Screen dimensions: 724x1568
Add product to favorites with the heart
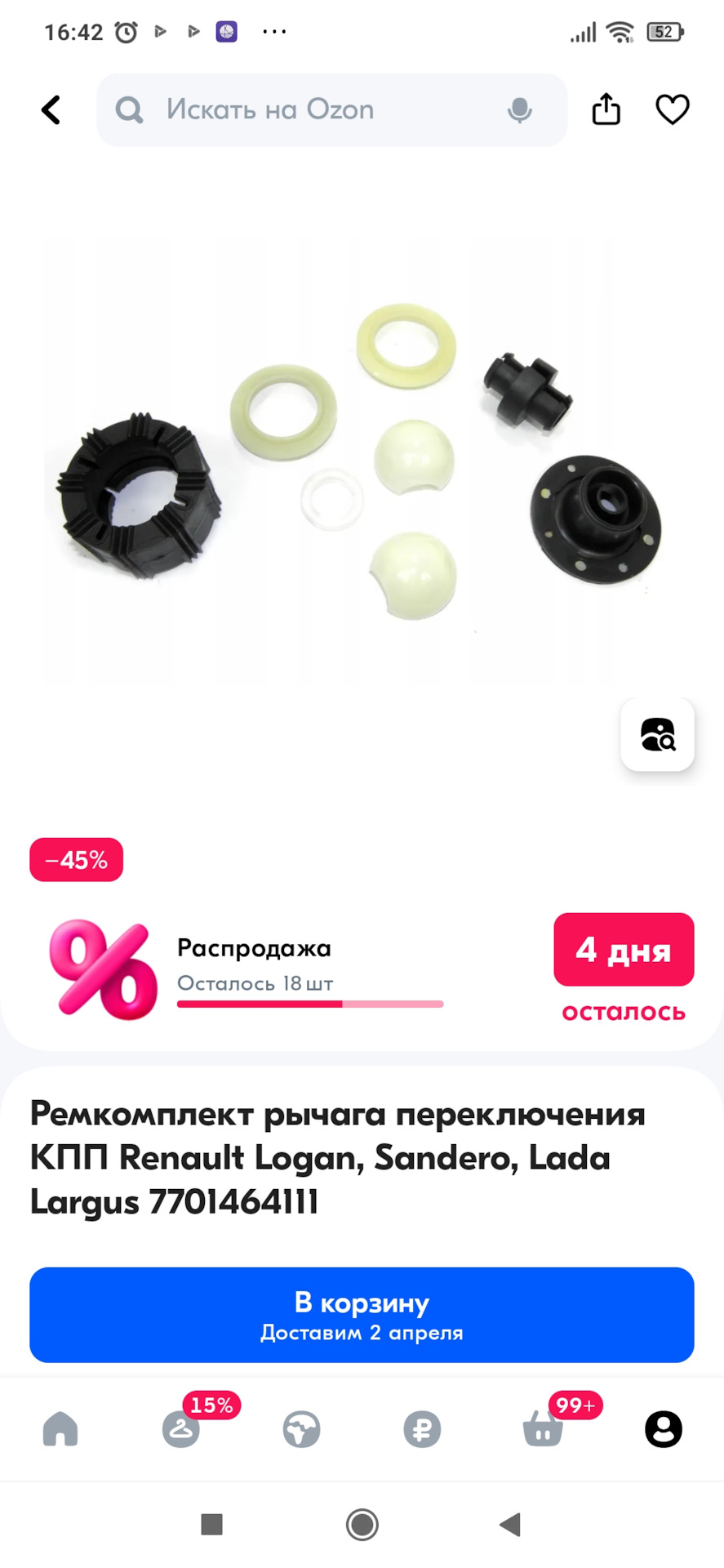[x=673, y=109]
